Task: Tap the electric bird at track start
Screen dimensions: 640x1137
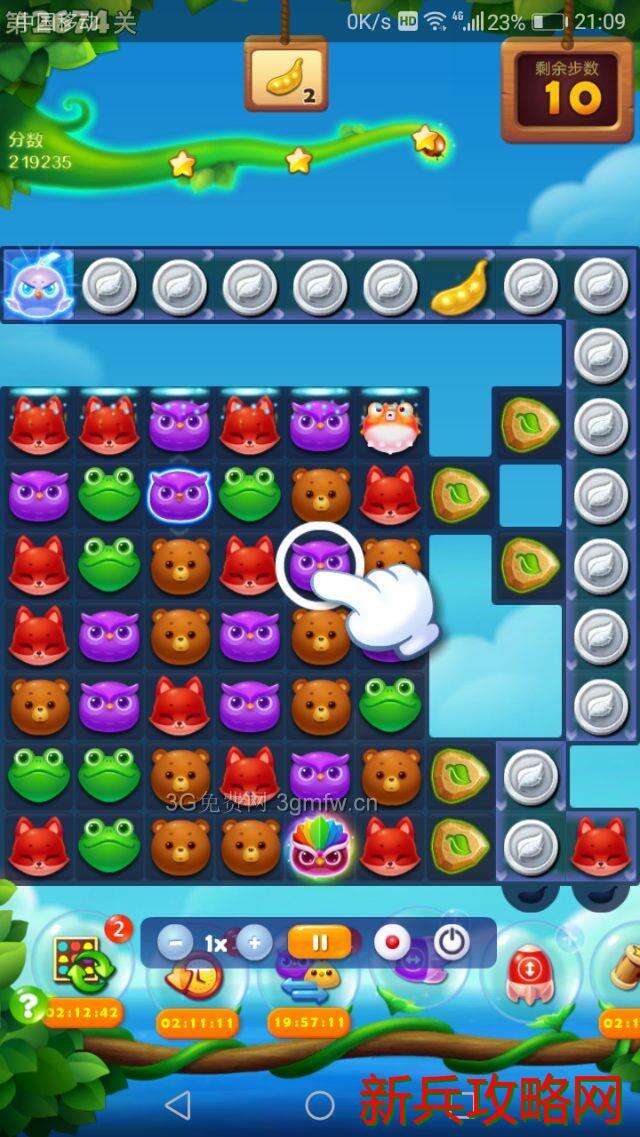Action: pyautogui.click(x=38, y=286)
